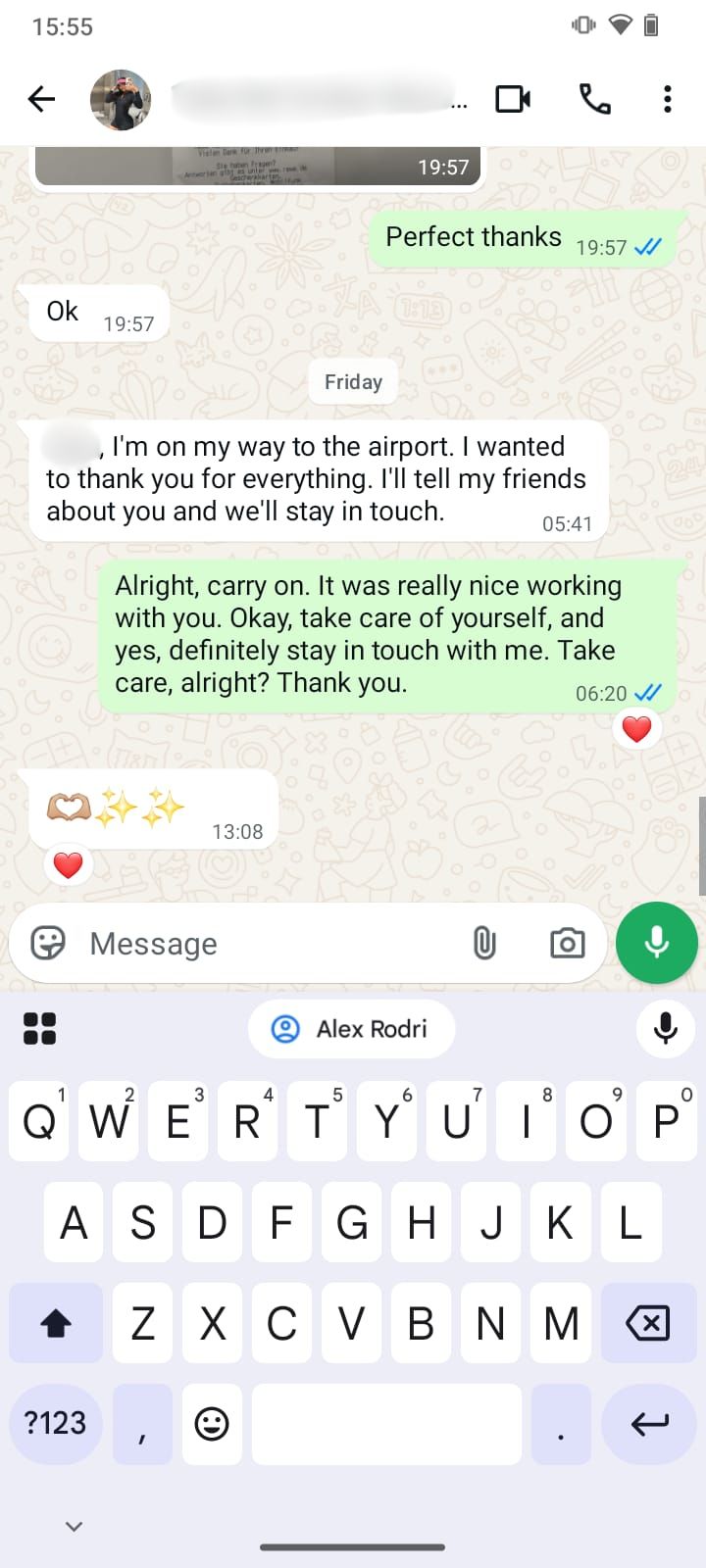View the heart reaction under the 13:08 emoji message
706x1568 pixels.
68,865
